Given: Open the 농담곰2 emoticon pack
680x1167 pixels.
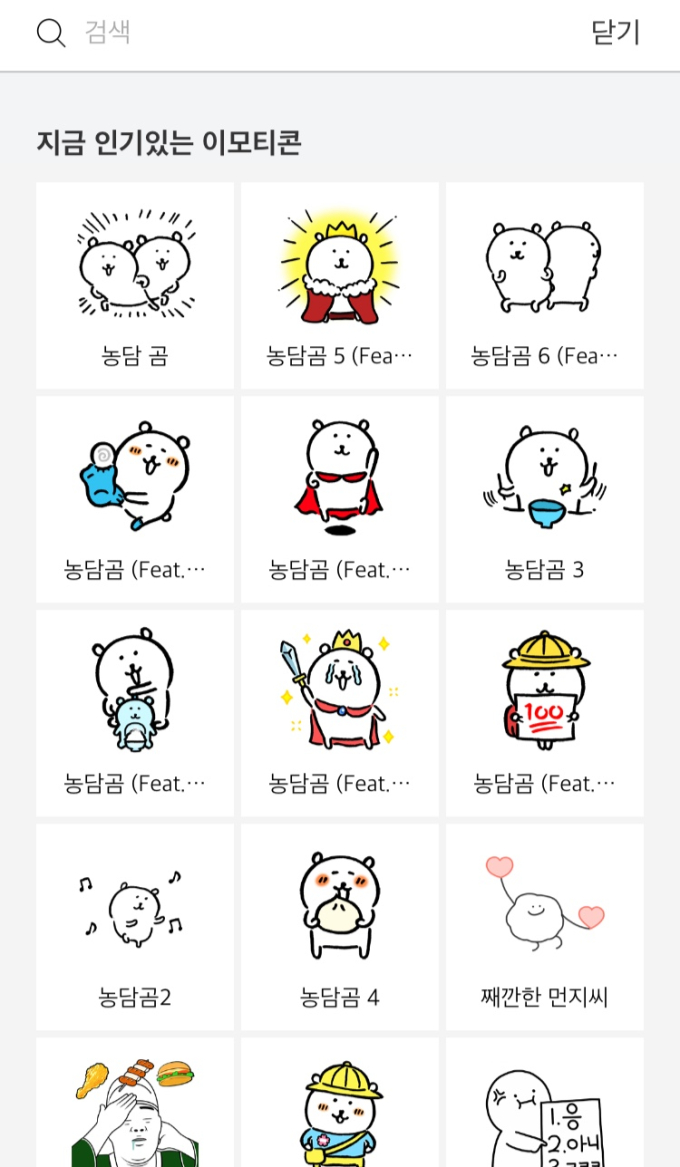Looking at the screenshot, I should (135, 927).
